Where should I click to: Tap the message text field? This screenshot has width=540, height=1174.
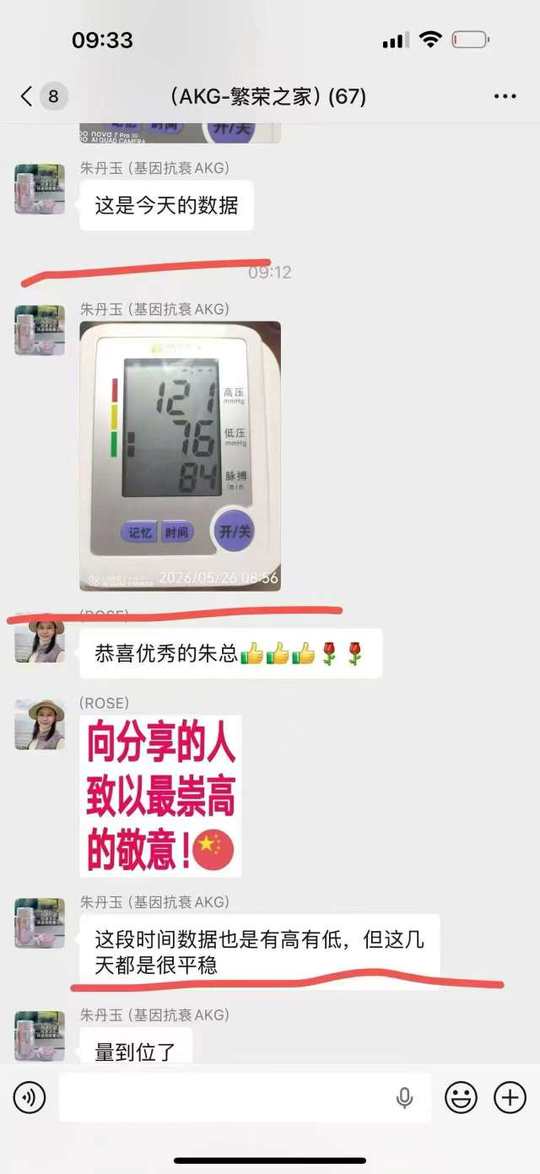click(x=245, y=1098)
